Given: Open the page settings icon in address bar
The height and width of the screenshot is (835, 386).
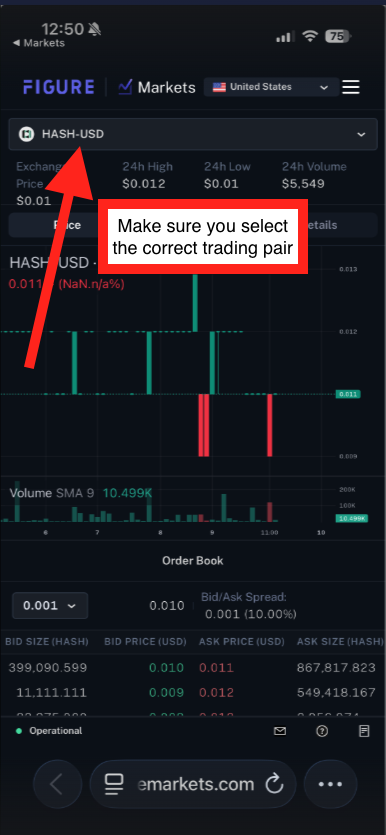Looking at the screenshot, I should (x=113, y=783).
